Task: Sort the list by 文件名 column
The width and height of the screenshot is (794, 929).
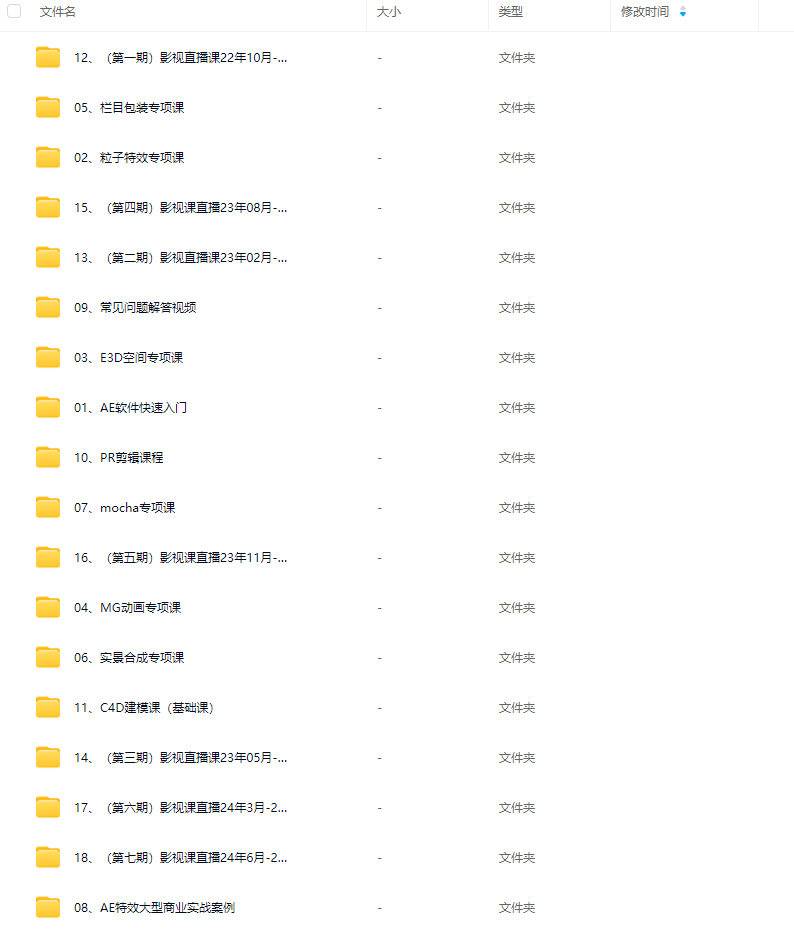Action: (x=57, y=12)
